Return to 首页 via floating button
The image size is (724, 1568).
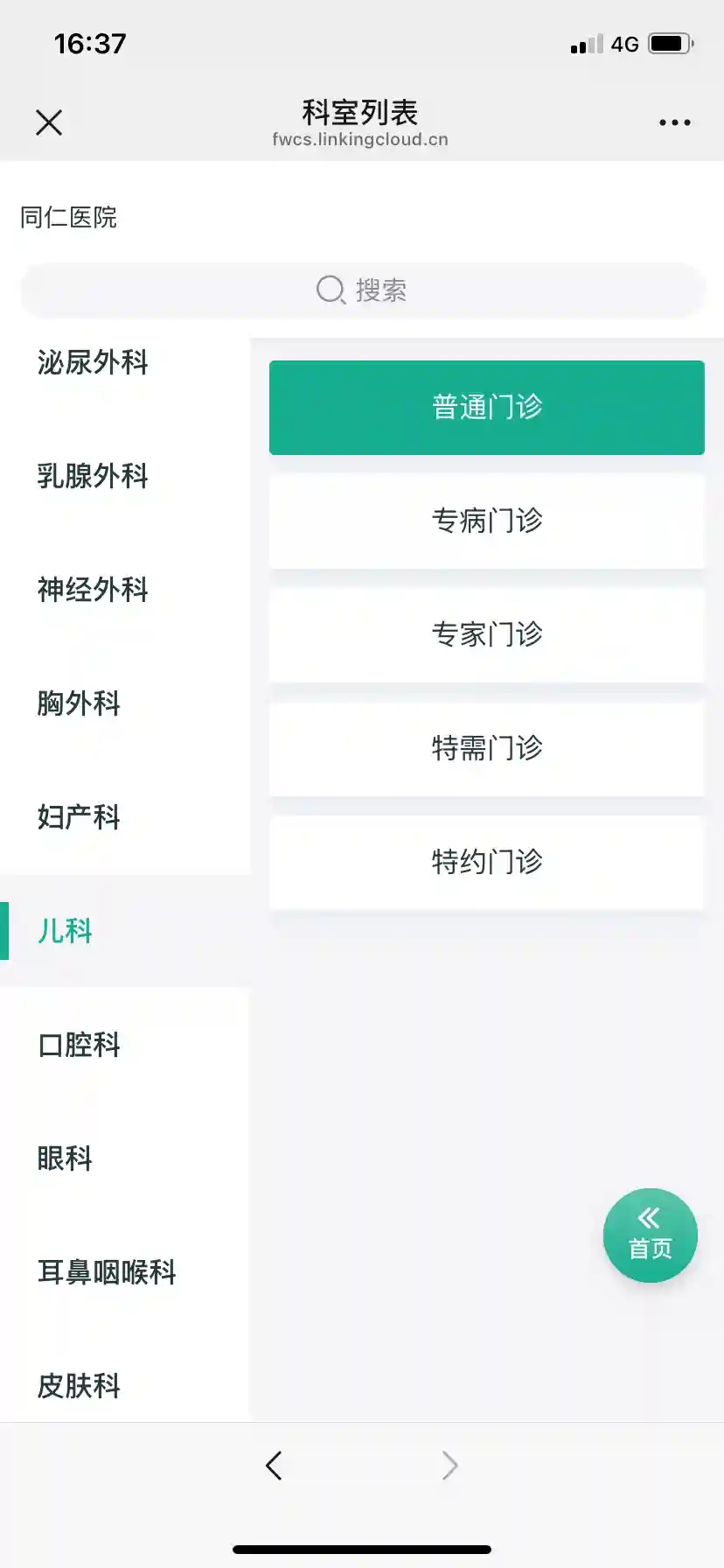pos(650,1235)
